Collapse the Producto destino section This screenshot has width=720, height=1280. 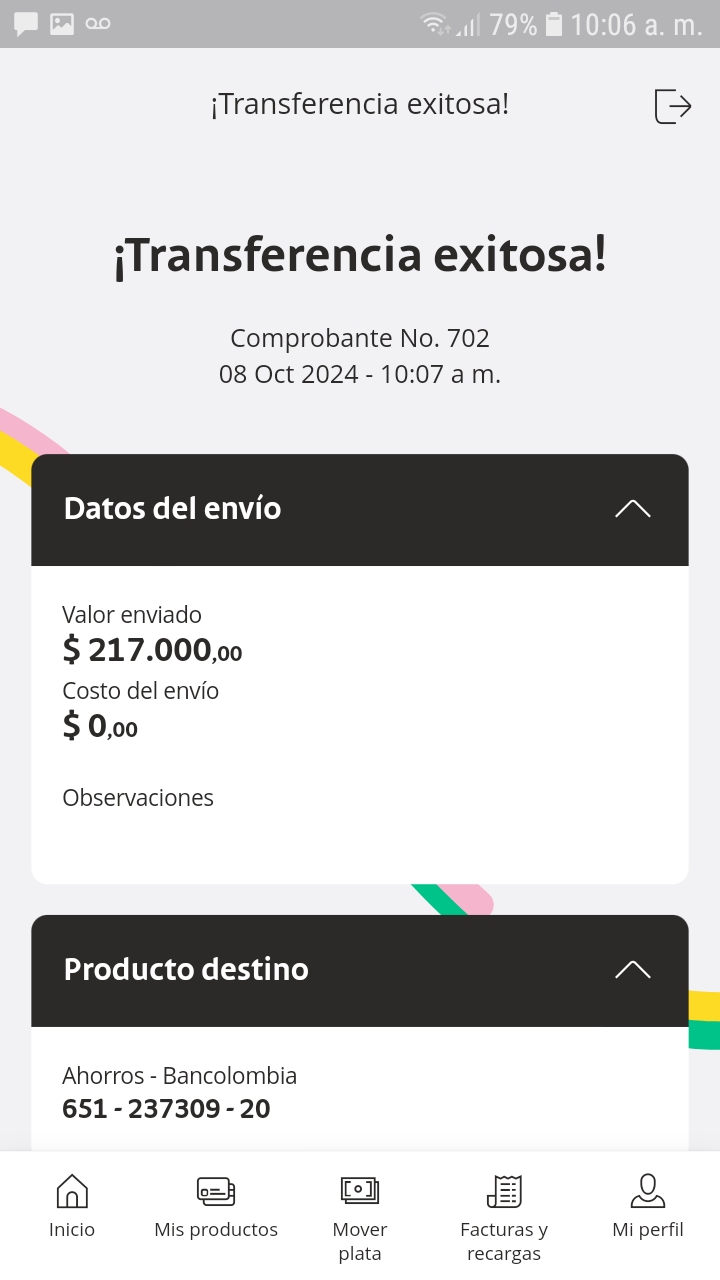tap(632, 970)
